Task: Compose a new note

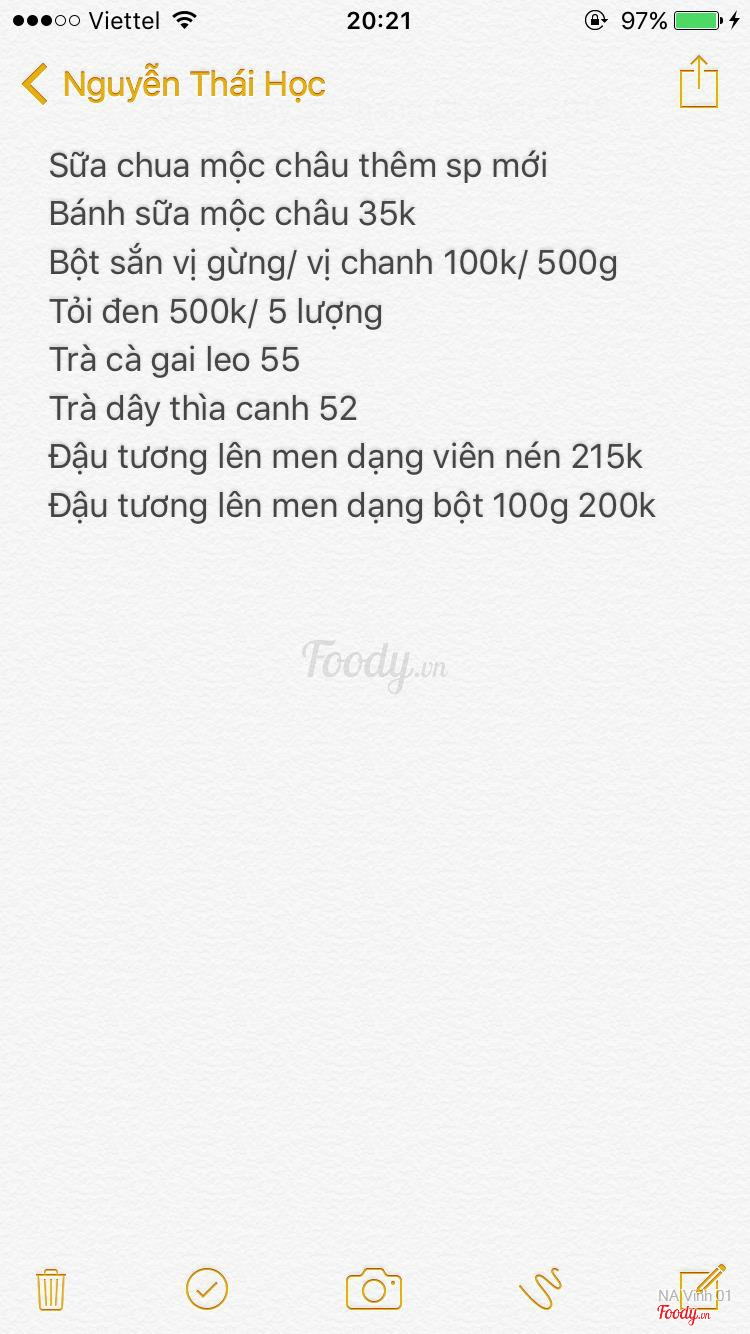Action: tap(701, 1285)
